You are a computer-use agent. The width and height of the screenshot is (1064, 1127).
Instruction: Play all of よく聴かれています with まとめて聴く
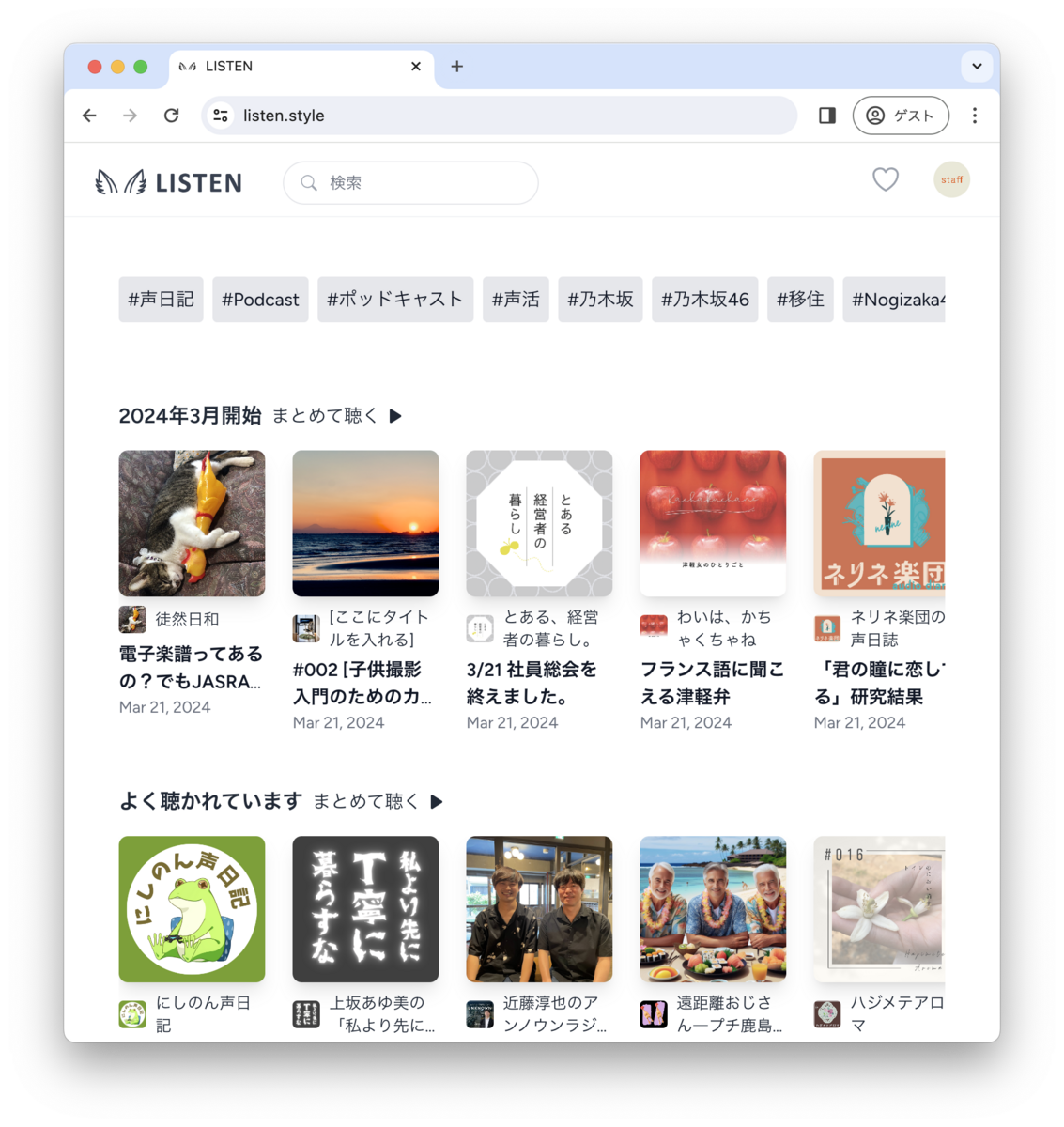coord(378,801)
